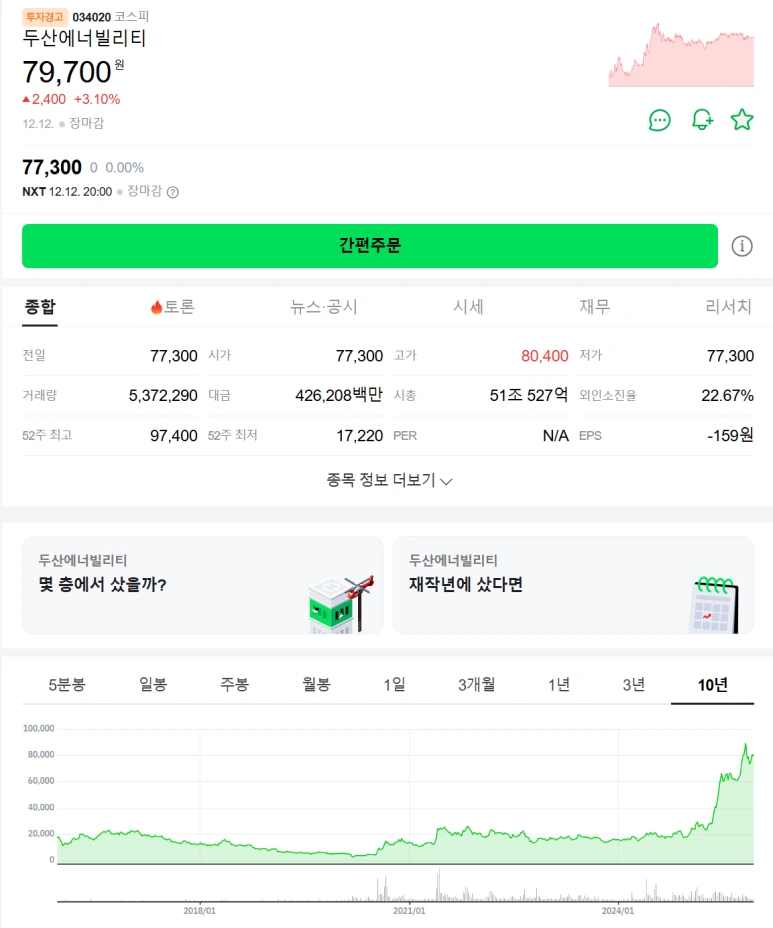Switch to the 재무 tab
The width and height of the screenshot is (773, 928).
594,307
